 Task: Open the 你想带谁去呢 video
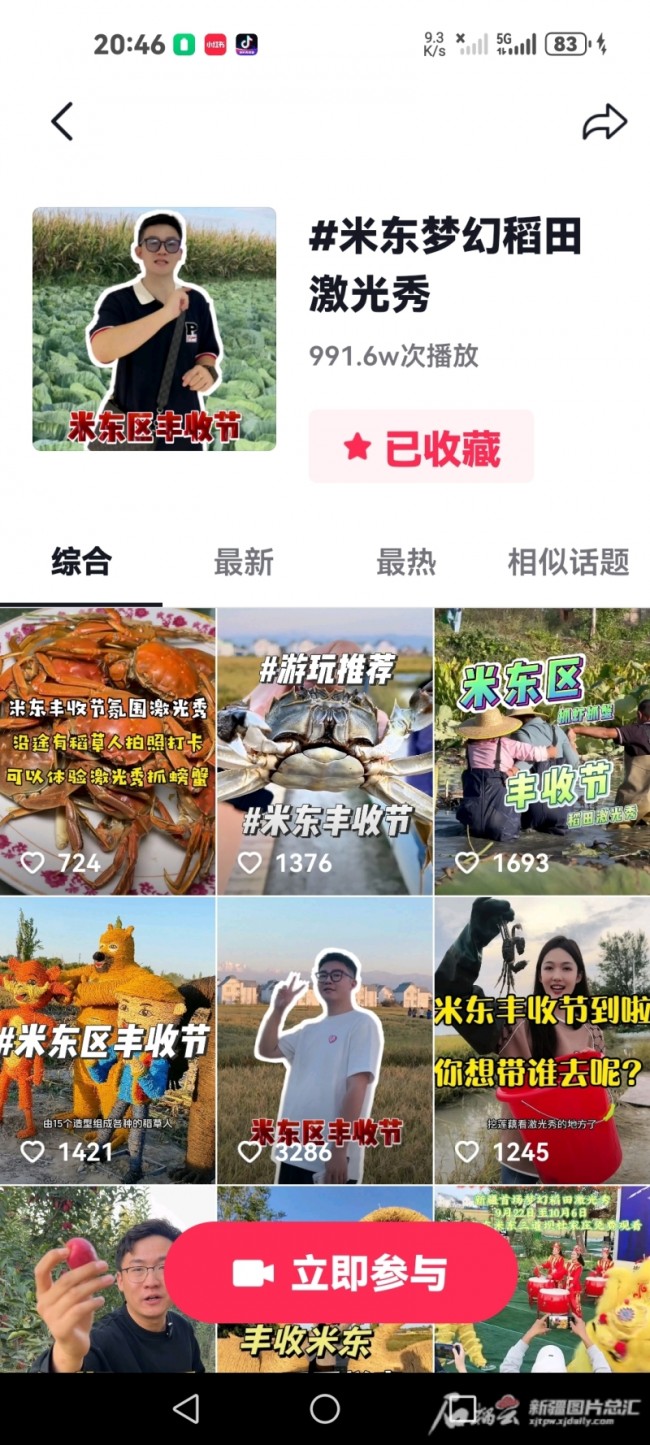[542, 1040]
